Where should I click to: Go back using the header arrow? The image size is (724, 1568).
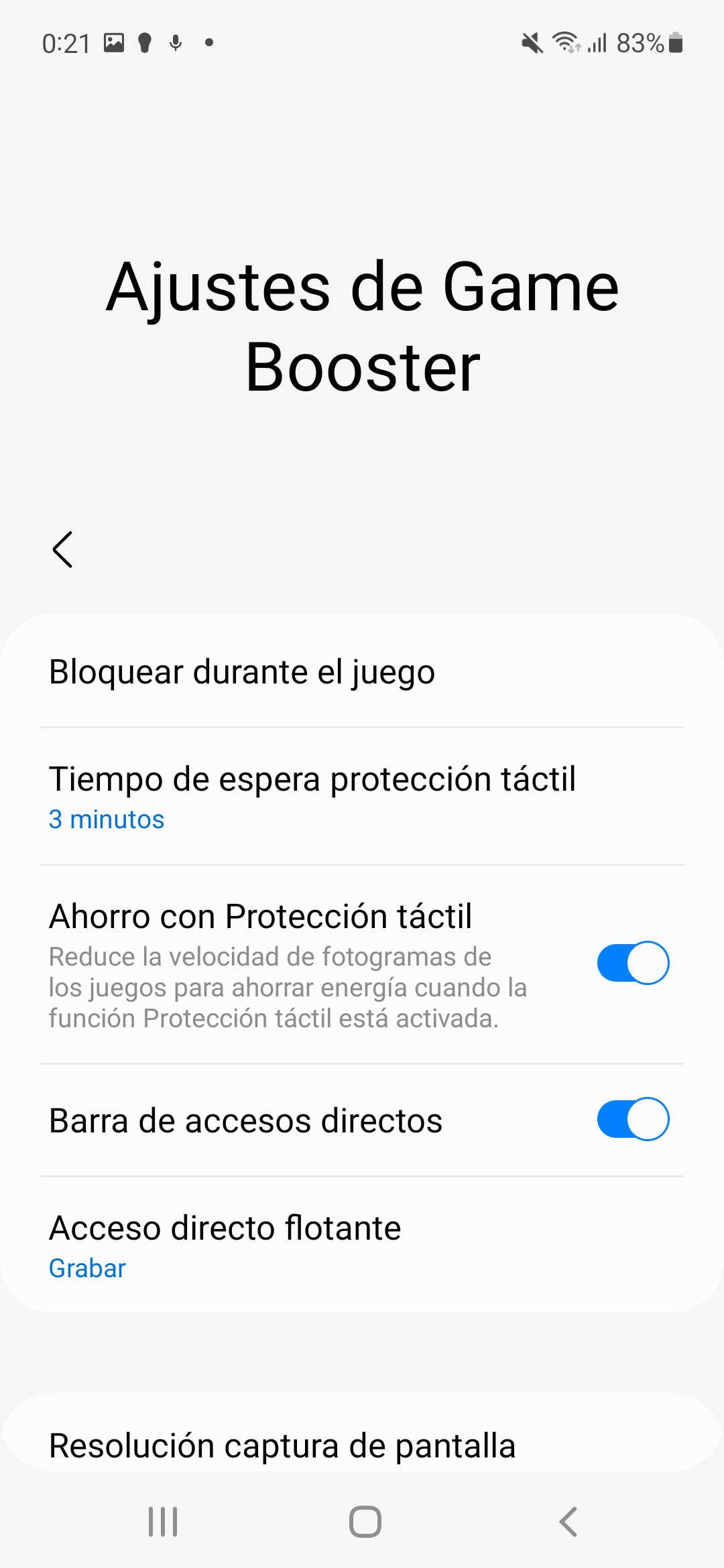click(63, 550)
